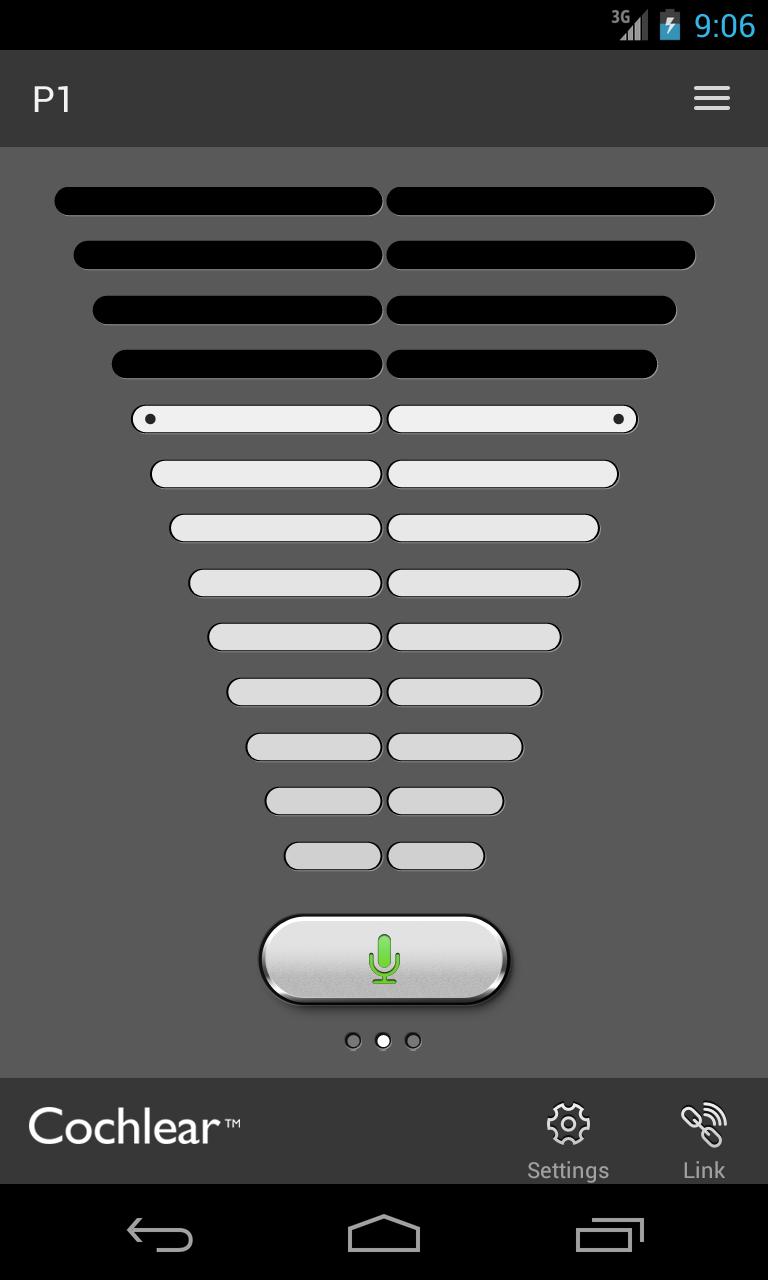Image resolution: width=768 pixels, height=1280 pixels.
Task: Go to the first page indicator dot
Action: (353, 1041)
